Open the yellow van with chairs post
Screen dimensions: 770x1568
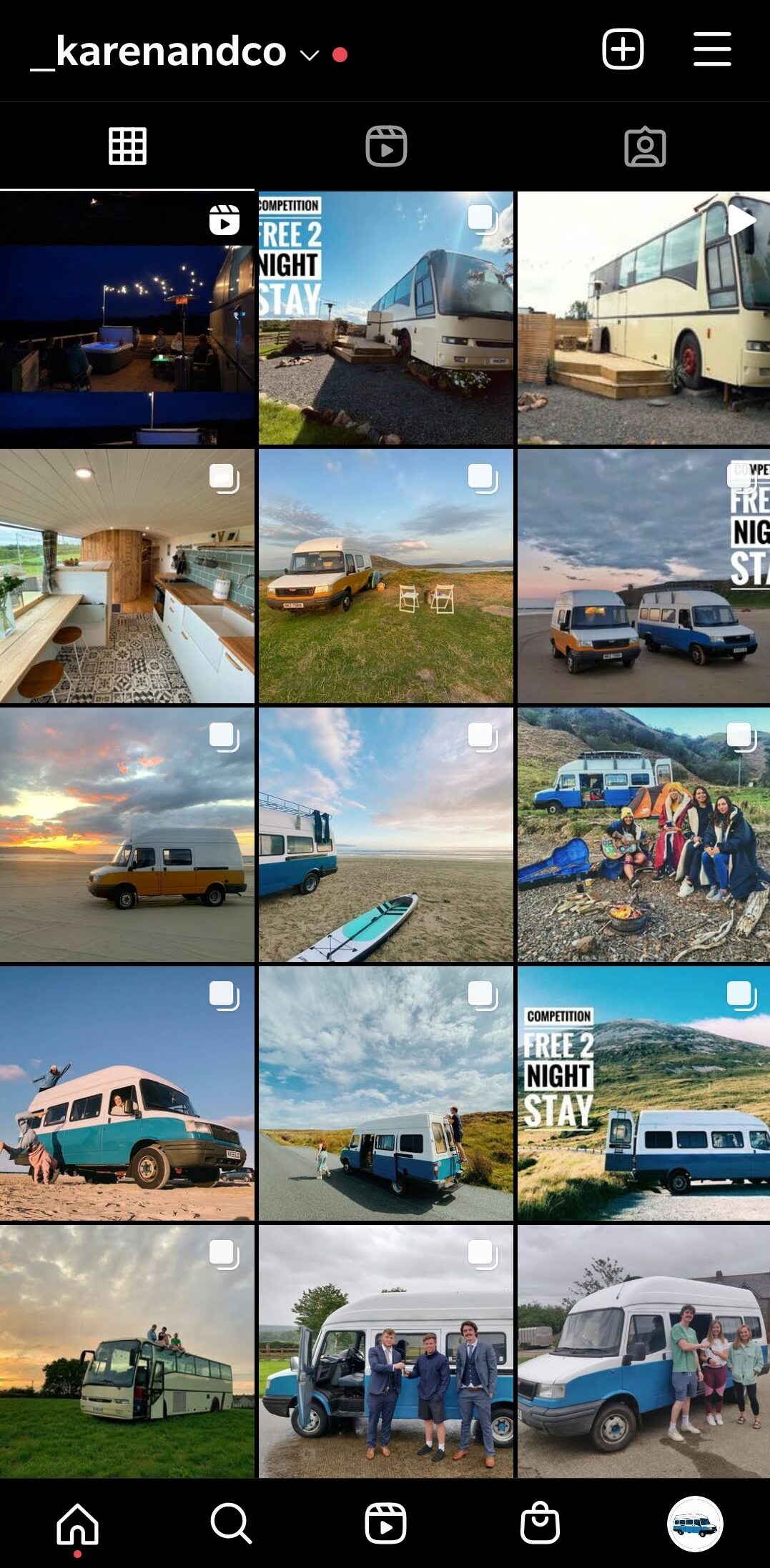click(386, 576)
